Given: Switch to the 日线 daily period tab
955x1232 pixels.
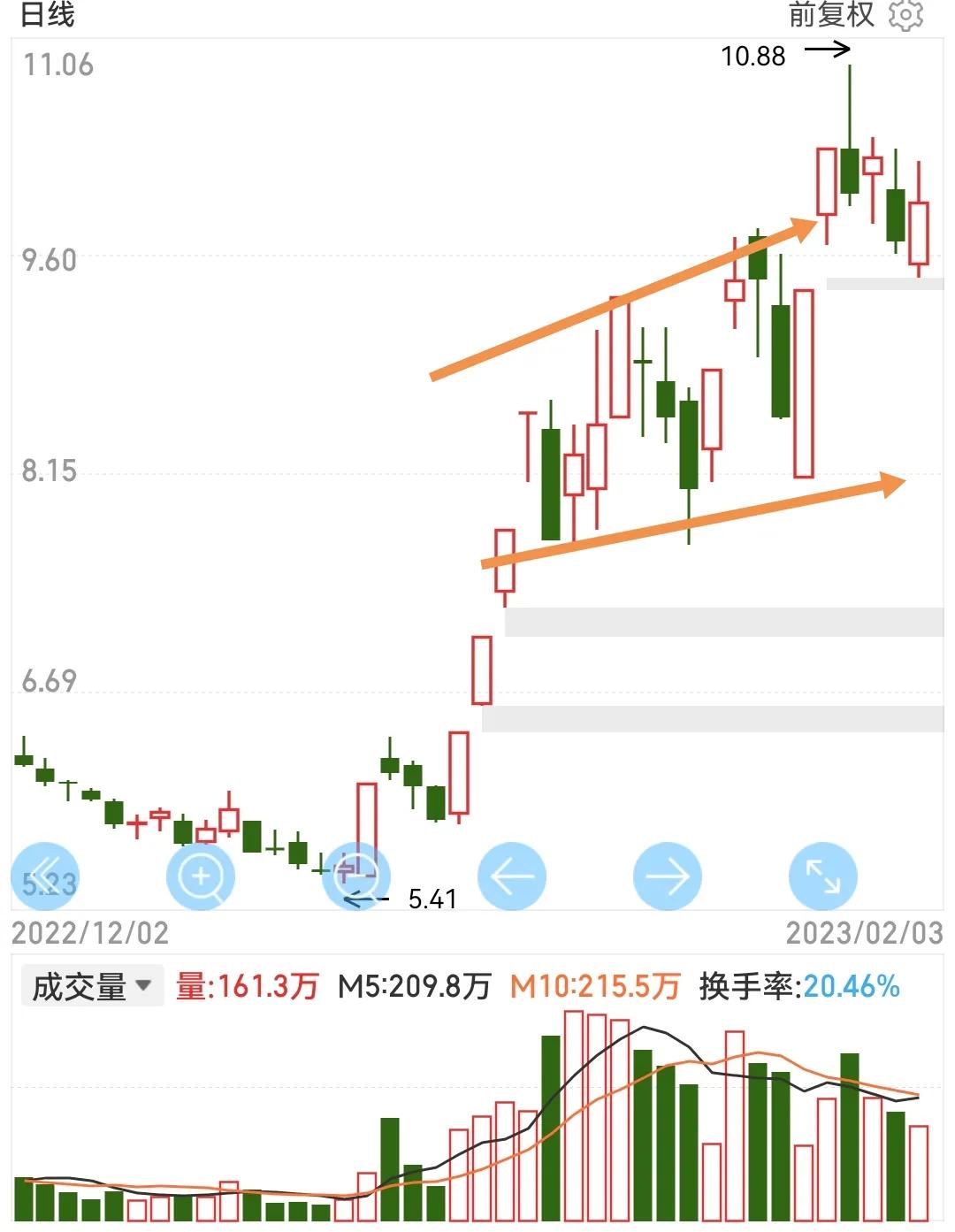Looking at the screenshot, I should [x=46, y=16].
